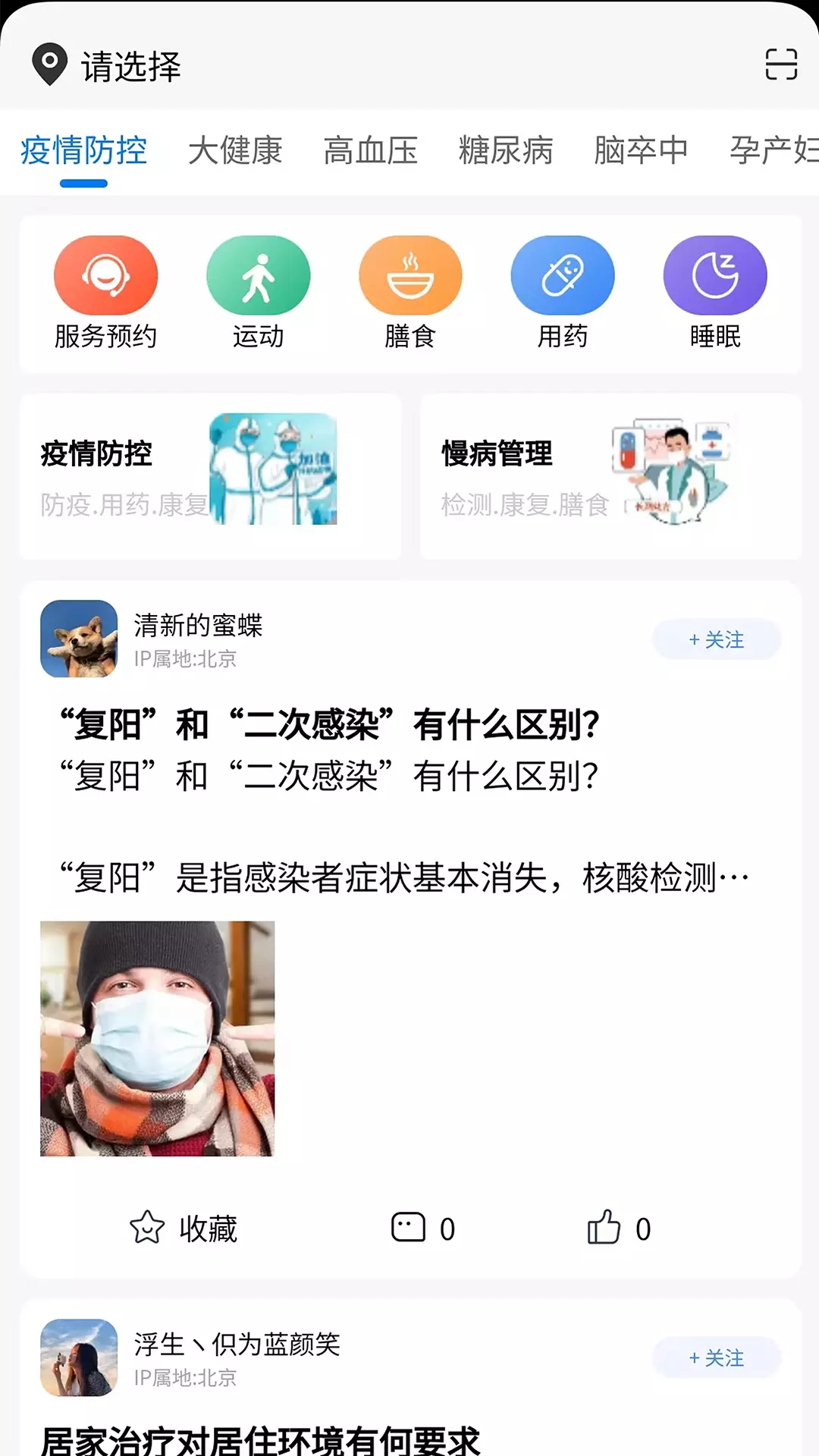The image size is (819, 1456).
Task: Select the 糖尿病 tab
Action: click(506, 150)
